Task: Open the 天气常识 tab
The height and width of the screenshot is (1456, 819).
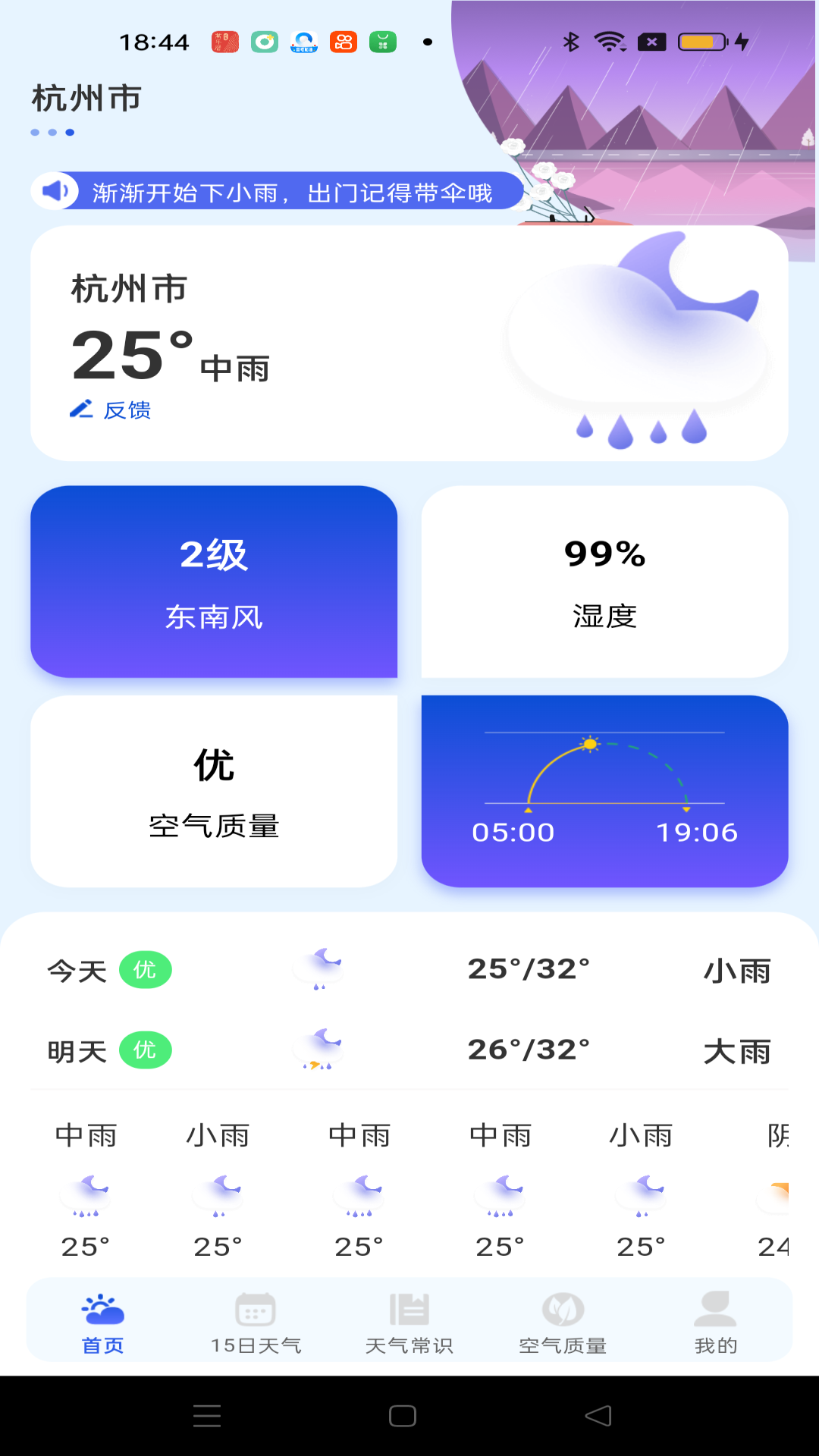Action: [x=409, y=1323]
